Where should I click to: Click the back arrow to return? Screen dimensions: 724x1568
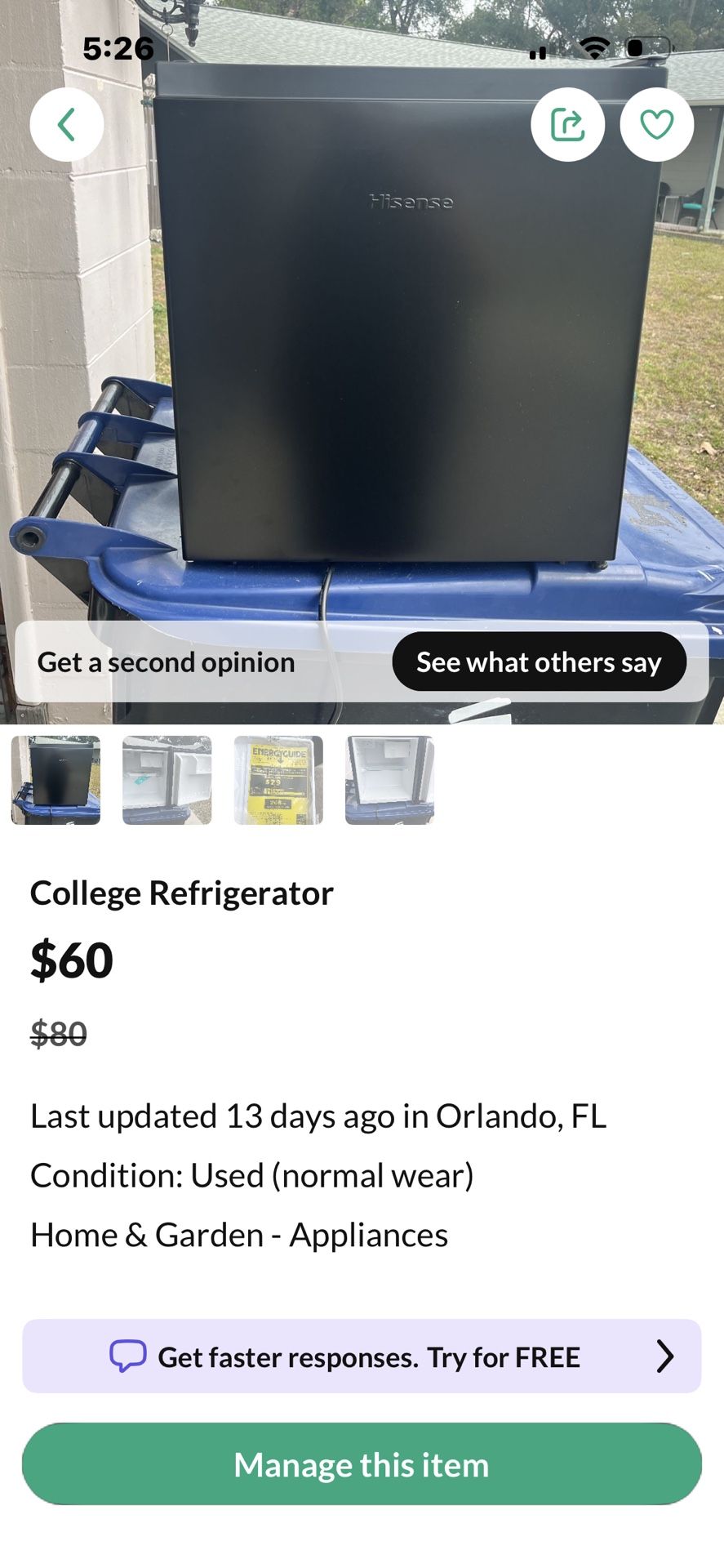tap(66, 123)
